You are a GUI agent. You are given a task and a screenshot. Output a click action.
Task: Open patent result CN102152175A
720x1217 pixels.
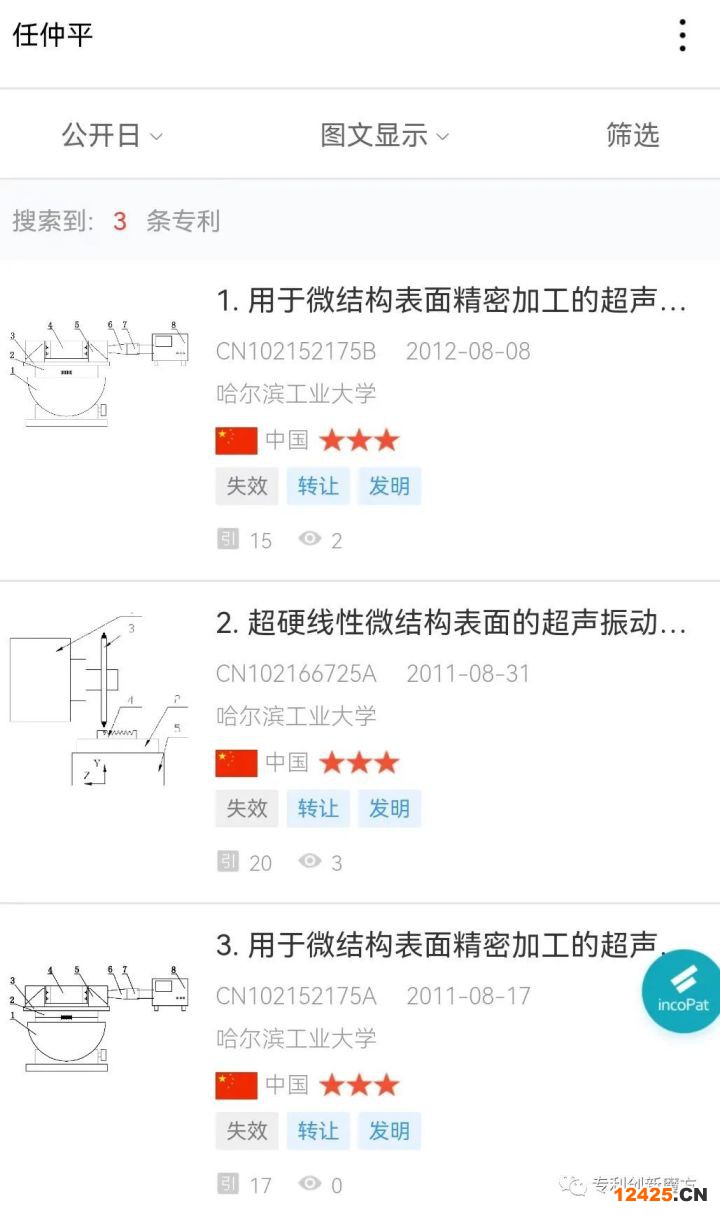coord(441,946)
